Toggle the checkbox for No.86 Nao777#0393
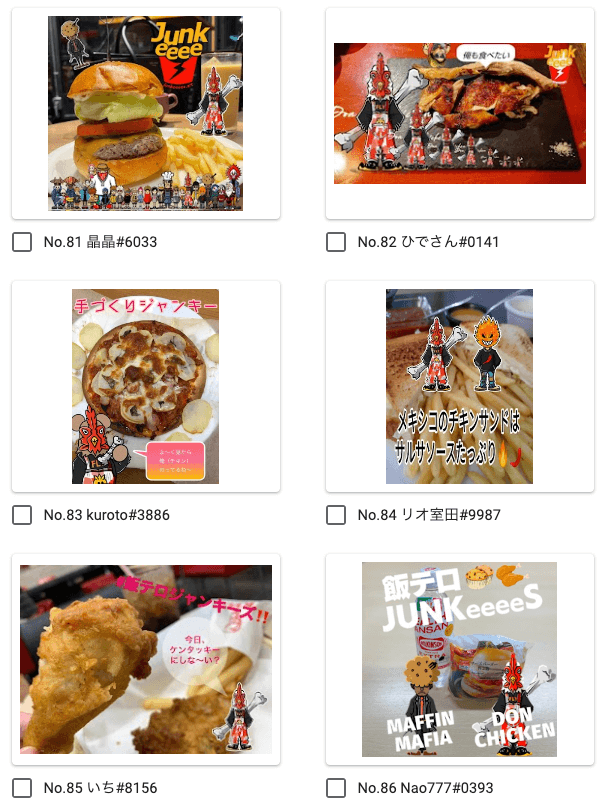 pos(337,788)
